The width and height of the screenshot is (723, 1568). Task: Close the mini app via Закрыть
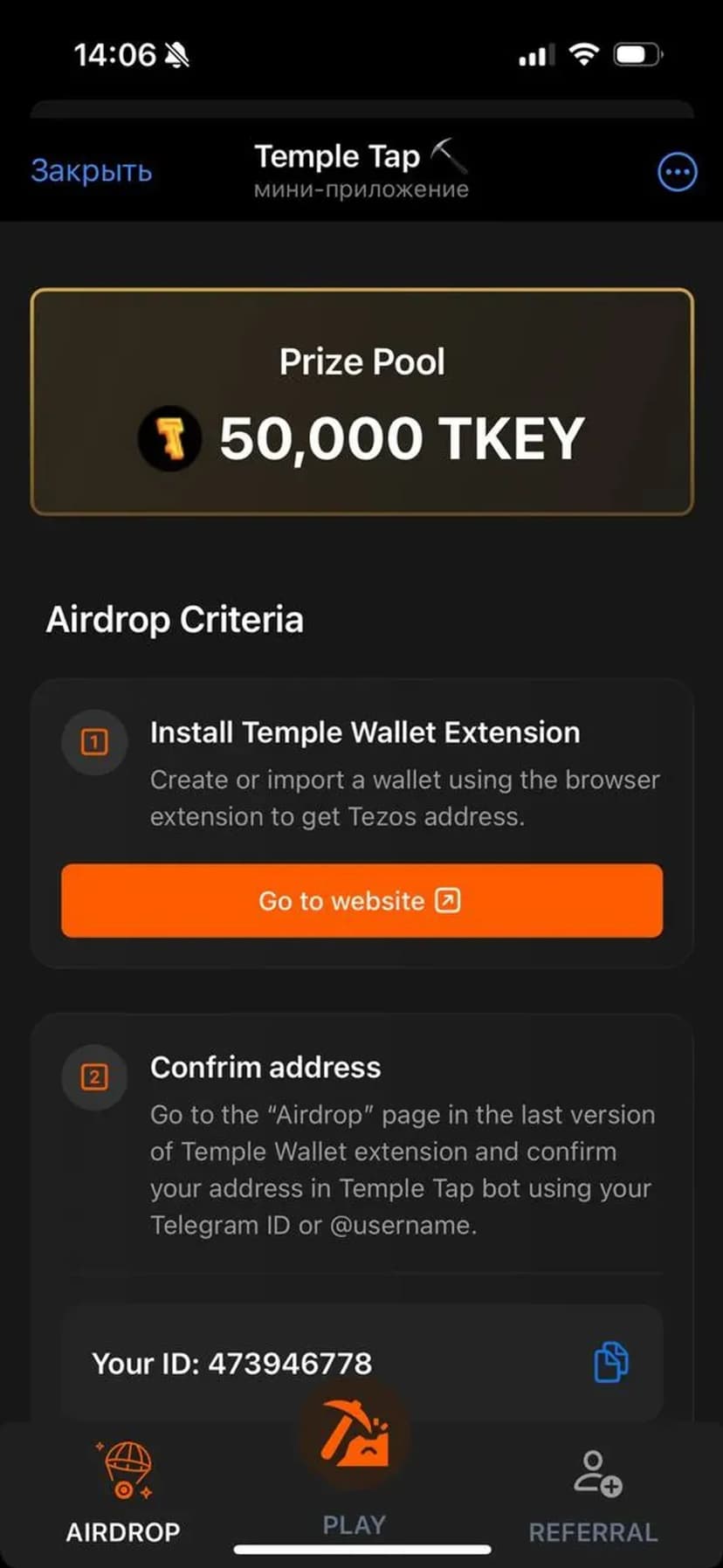click(92, 170)
